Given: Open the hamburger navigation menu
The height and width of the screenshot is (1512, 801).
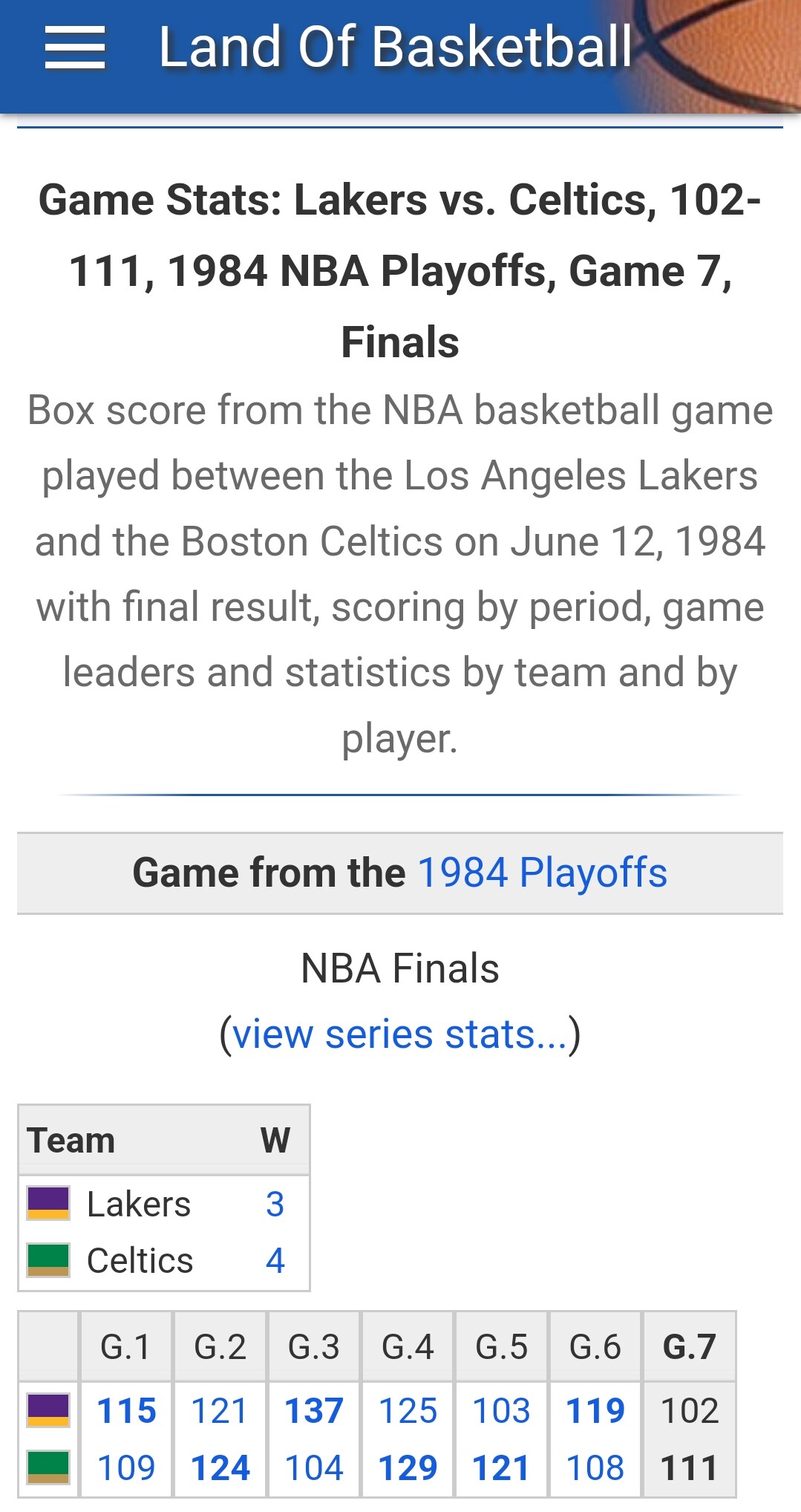Looking at the screenshot, I should tap(74, 48).
